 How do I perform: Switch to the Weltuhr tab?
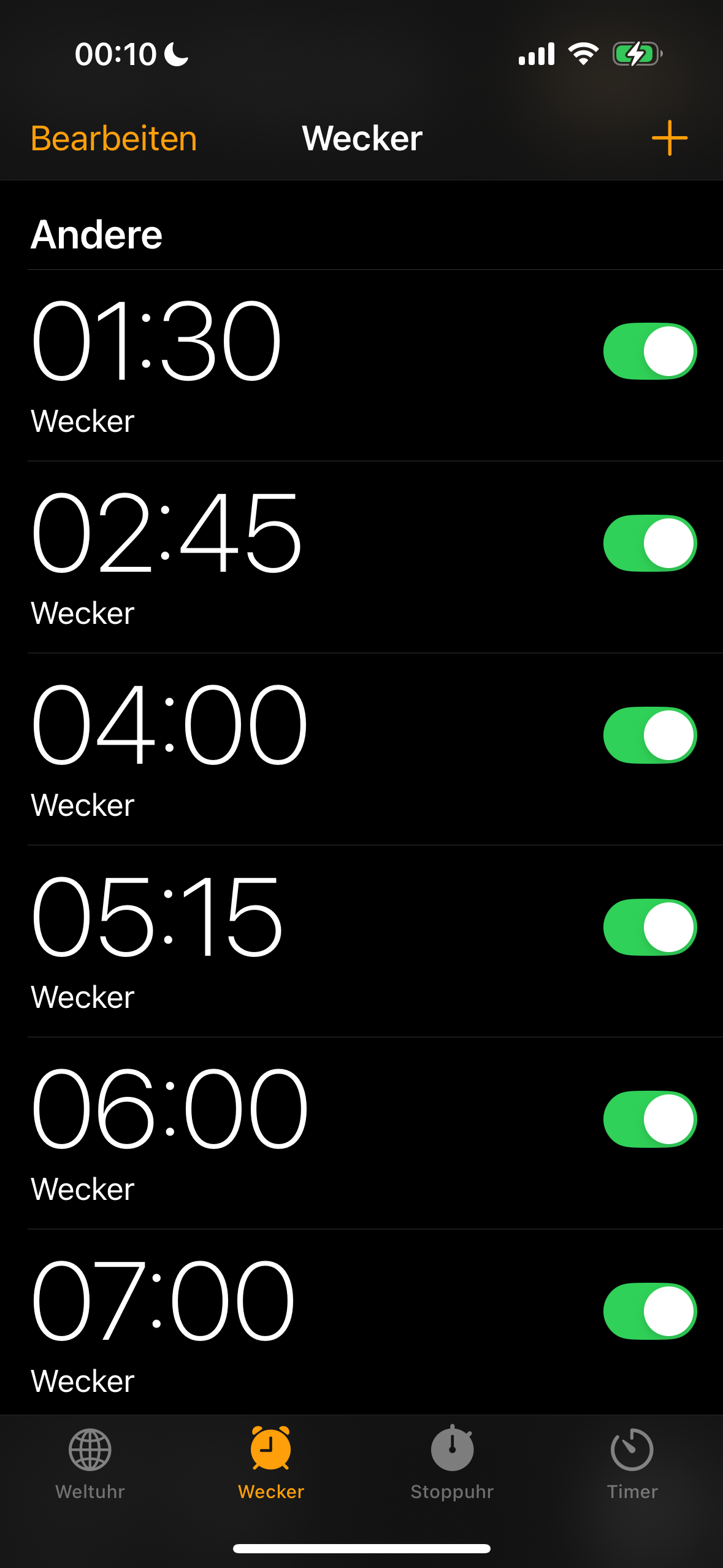coord(90,1464)
